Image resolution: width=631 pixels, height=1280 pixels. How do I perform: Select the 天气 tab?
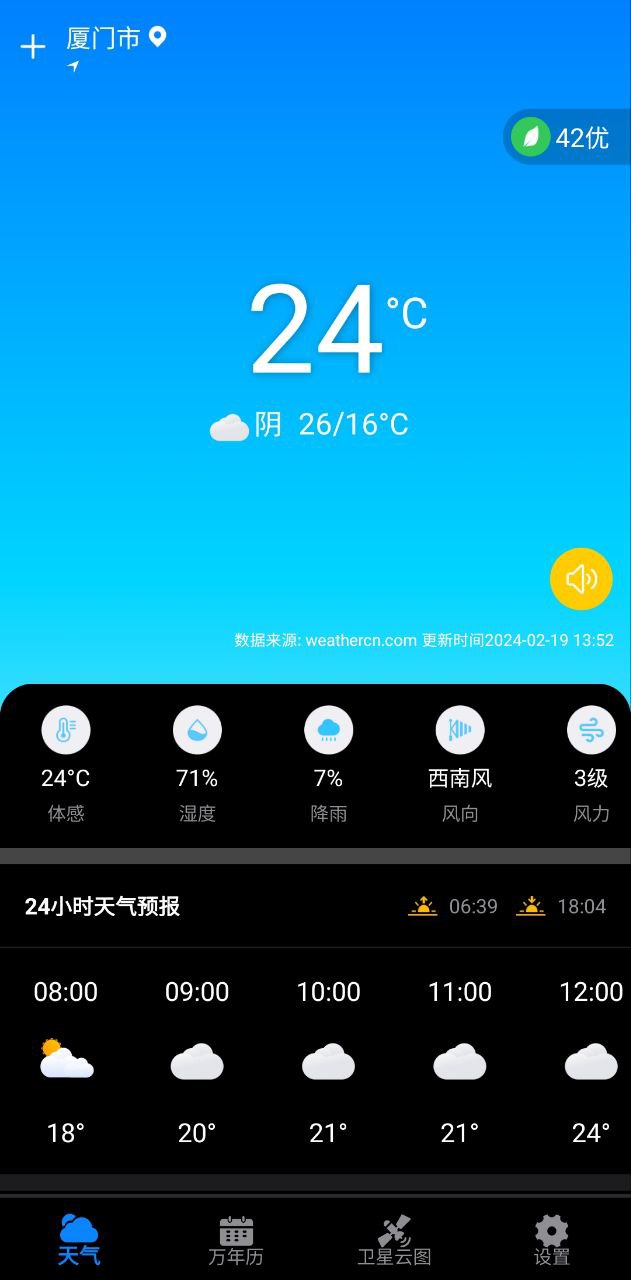pos(79,1240)
